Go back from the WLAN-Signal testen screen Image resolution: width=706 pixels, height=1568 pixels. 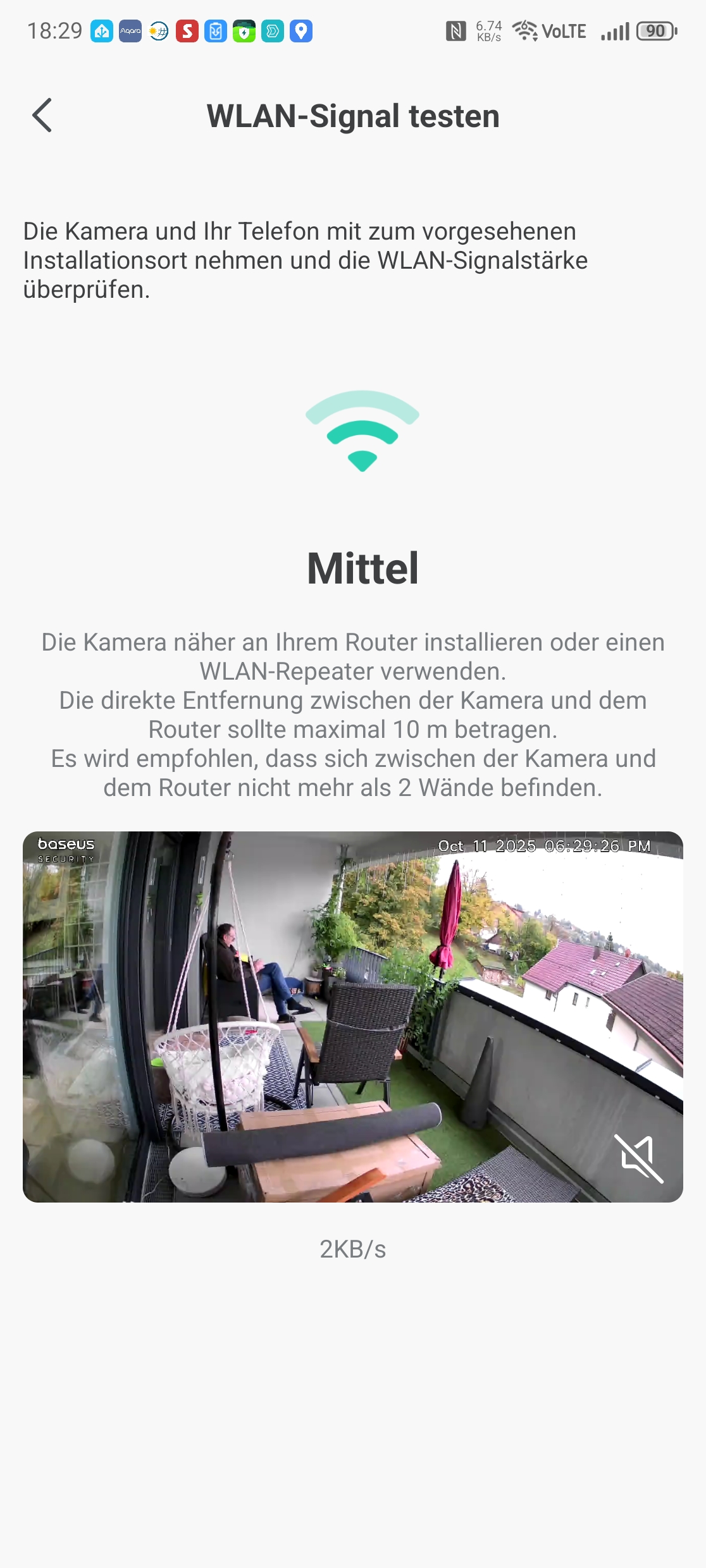point(42,116)
